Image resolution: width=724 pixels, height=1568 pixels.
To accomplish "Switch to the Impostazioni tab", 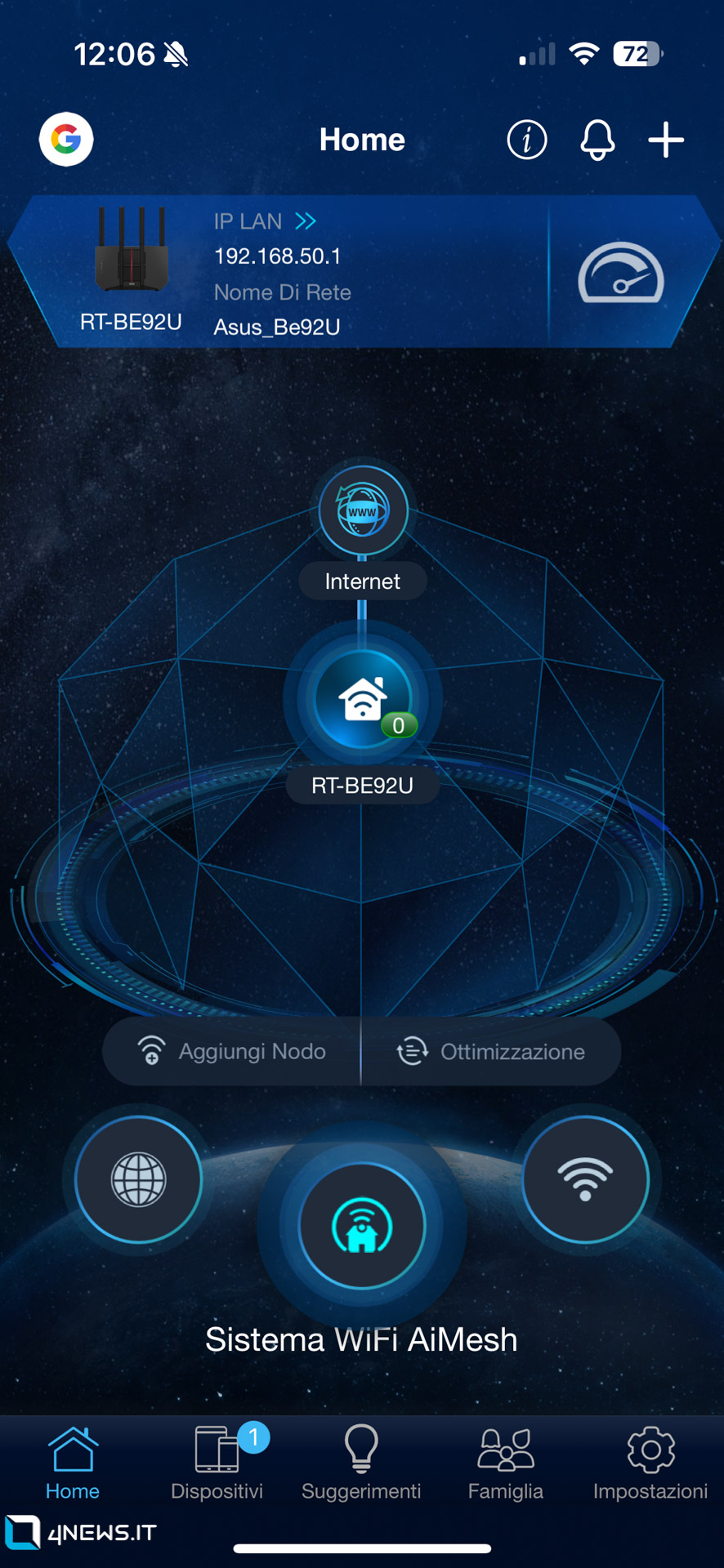I will point(650,1463).
